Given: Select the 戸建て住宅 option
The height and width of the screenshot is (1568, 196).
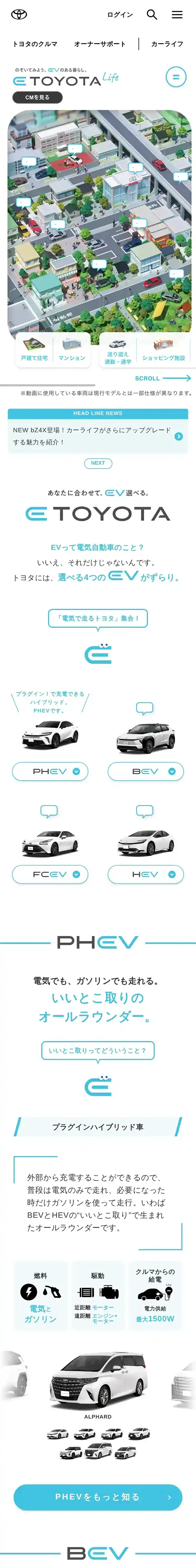Looking at the screenshot, I should [x=35, y=351].
